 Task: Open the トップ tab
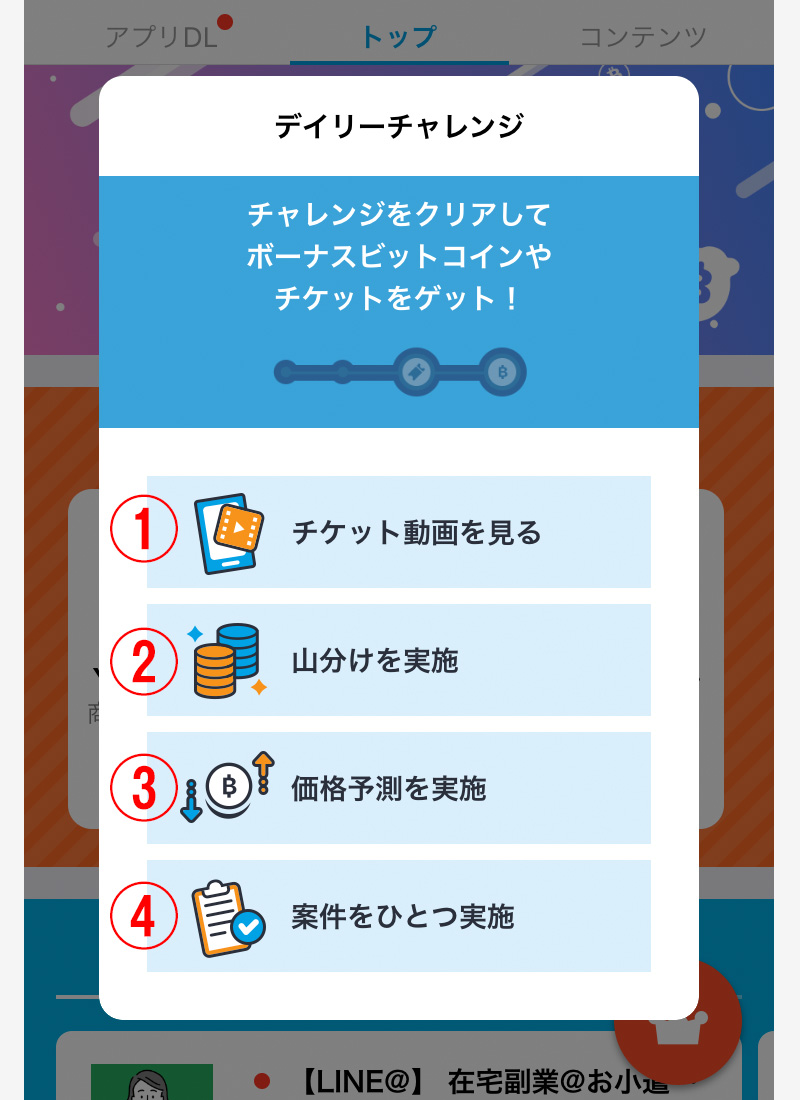pyautogui.click(x=398, y=35)
